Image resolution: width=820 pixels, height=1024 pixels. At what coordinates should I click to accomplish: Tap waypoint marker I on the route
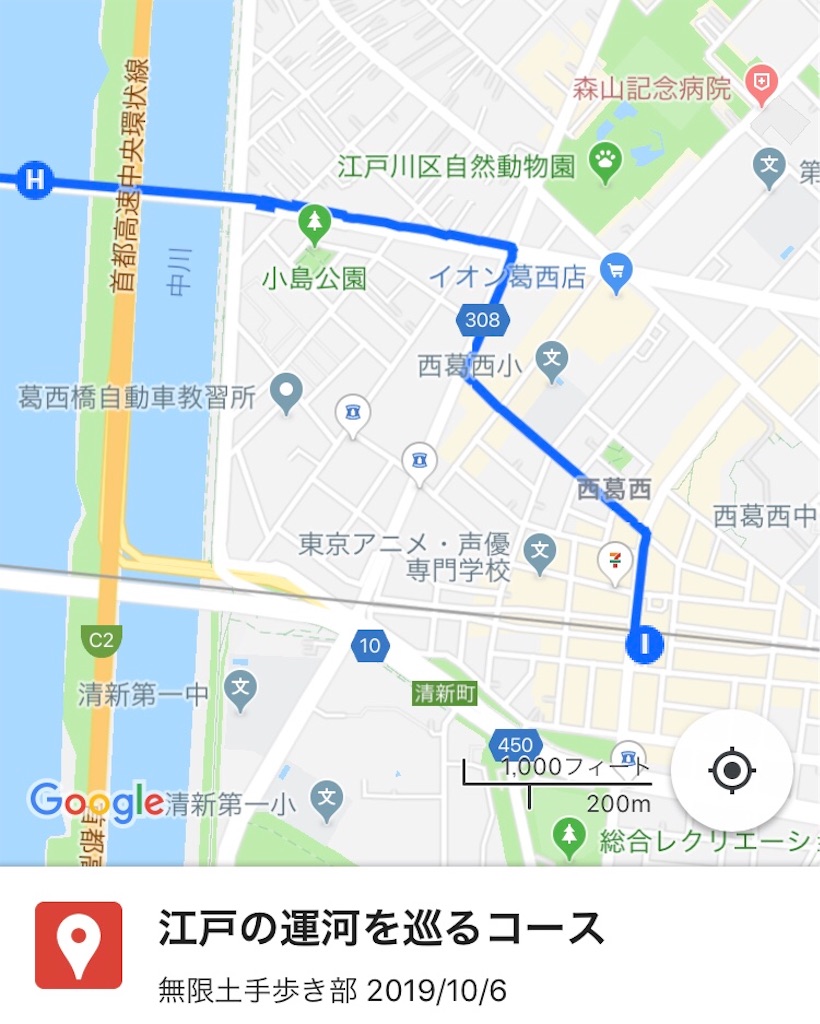[644, 645]
